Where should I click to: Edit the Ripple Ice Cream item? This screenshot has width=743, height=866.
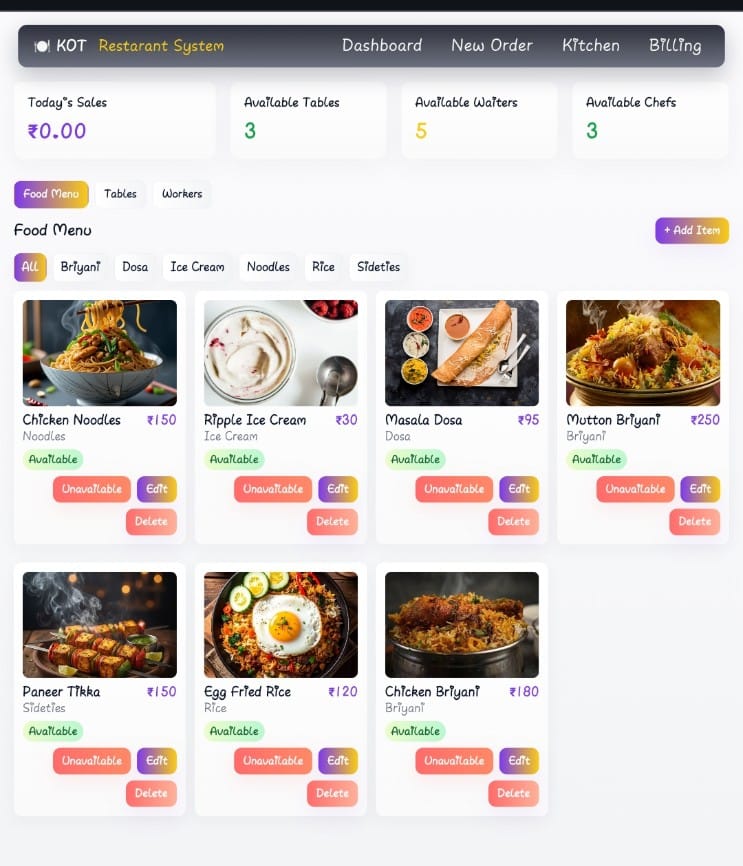tap(338, 489)
